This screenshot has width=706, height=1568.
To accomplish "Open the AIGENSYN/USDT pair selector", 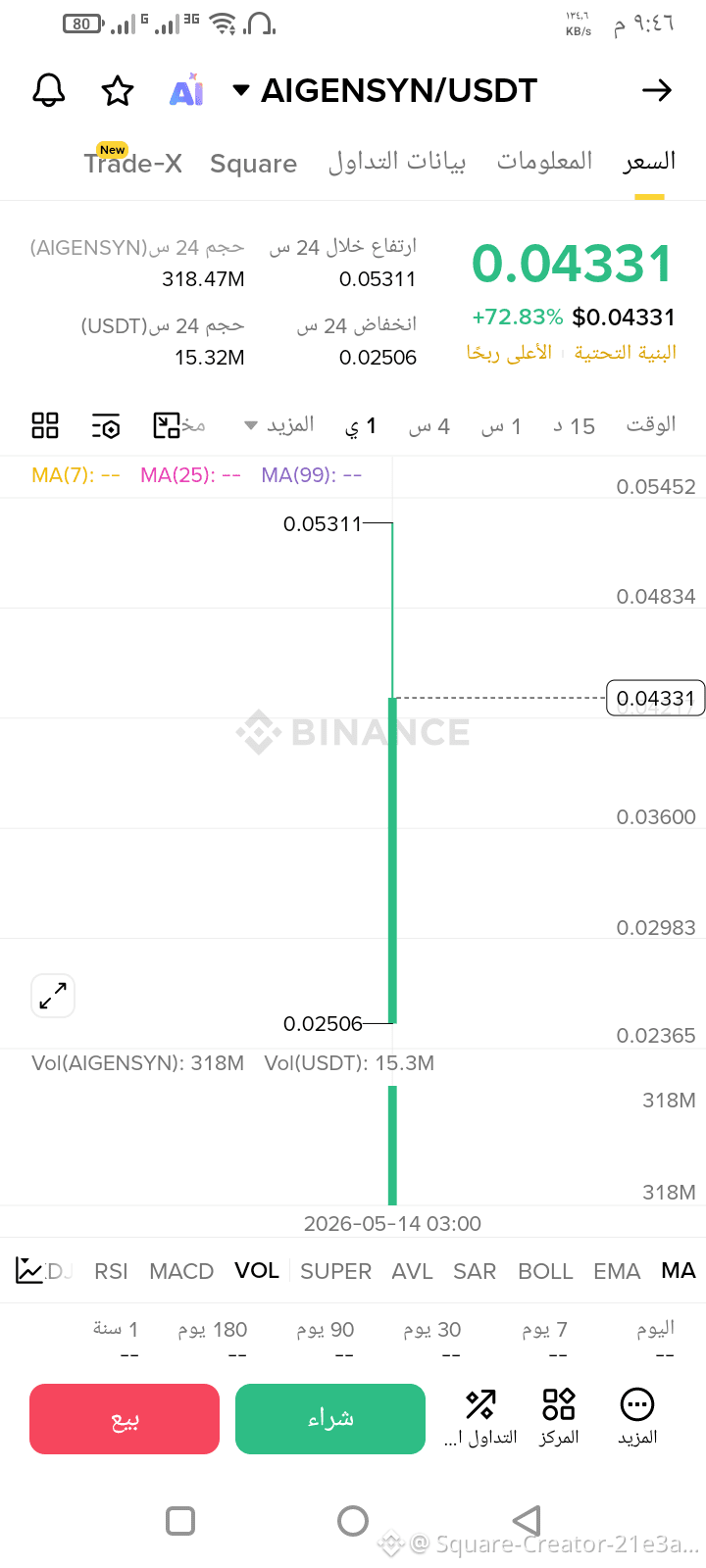I will point(384,91).
